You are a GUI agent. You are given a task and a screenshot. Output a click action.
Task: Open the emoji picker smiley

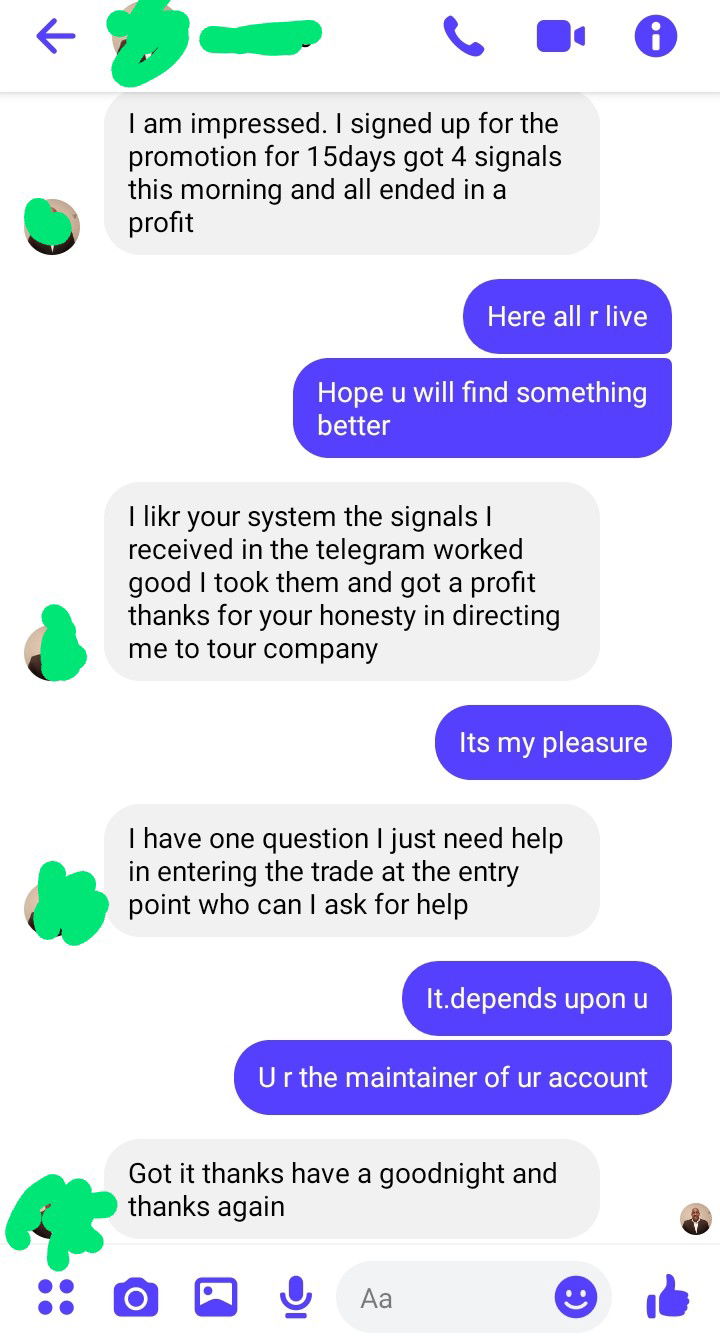576,1298
